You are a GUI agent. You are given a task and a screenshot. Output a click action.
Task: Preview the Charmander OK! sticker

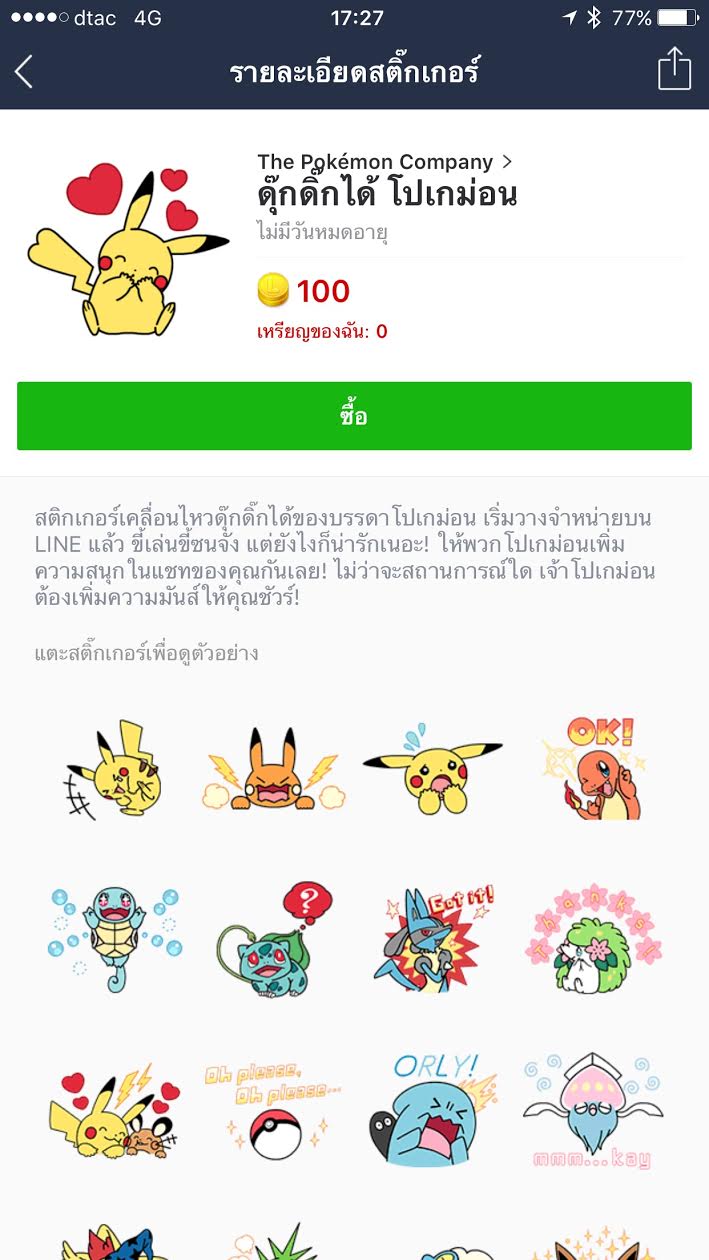[x=590, y=768]
